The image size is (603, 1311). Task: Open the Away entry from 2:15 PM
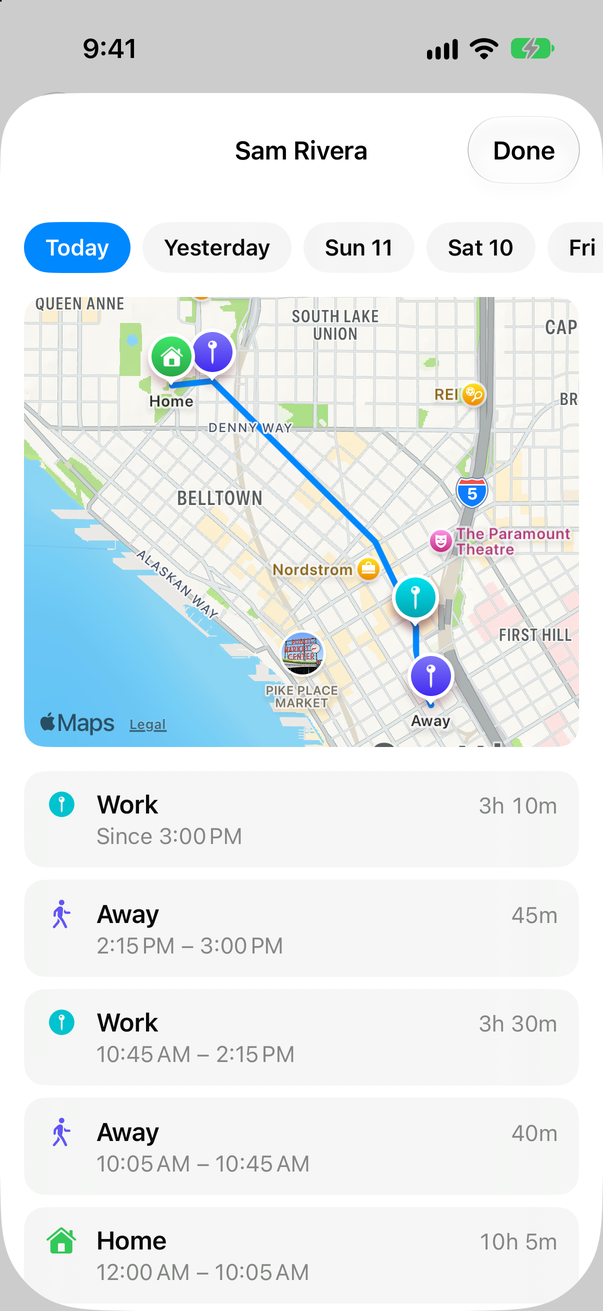tap(301, 928)
